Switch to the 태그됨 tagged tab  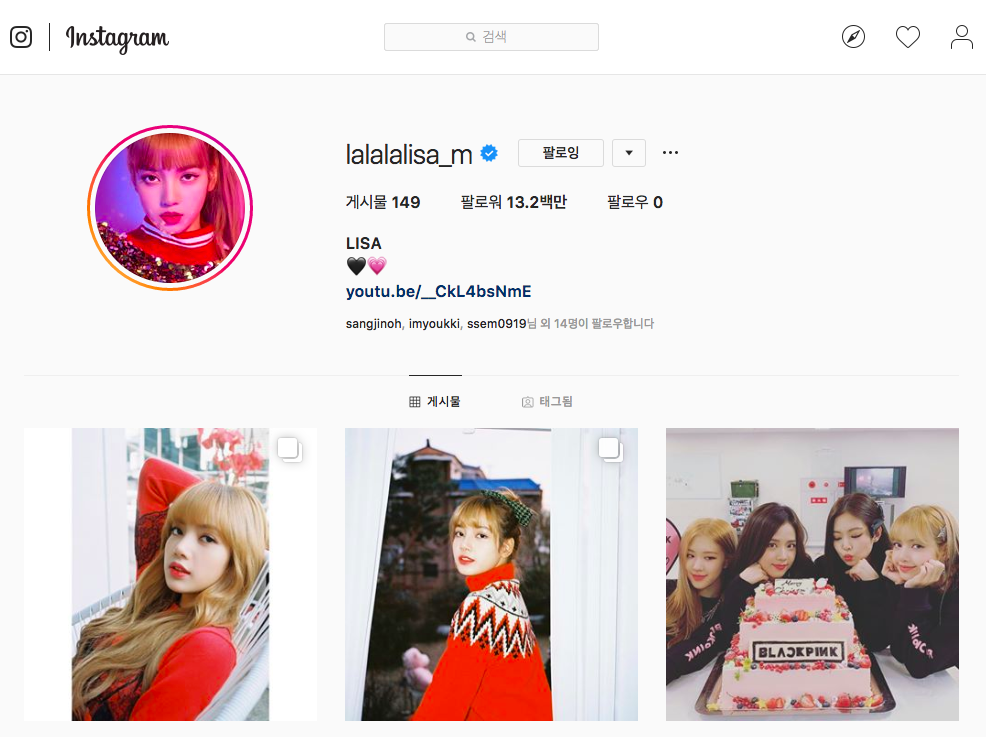(x=547, y=401)
